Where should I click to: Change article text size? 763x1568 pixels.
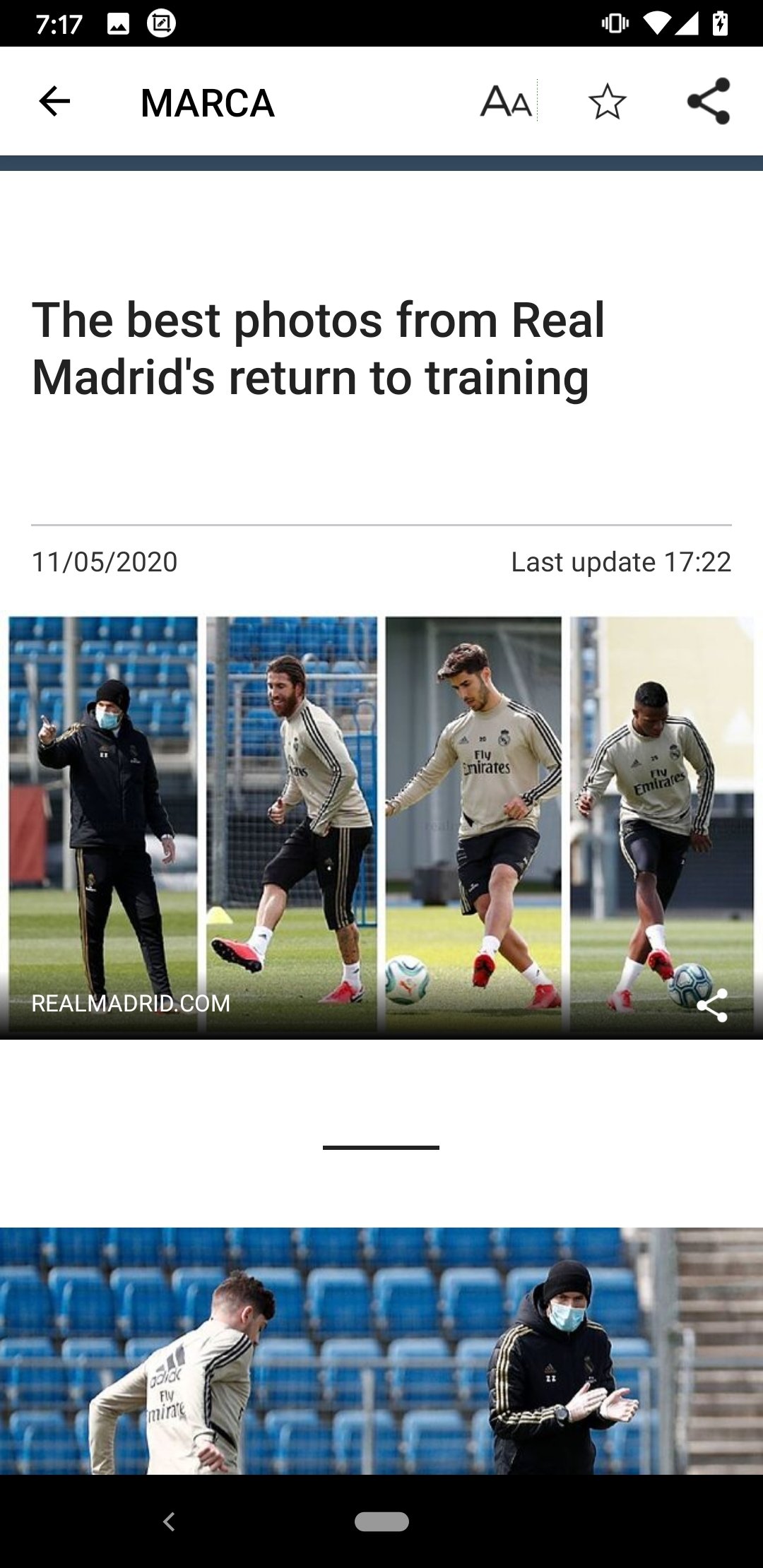506,102
